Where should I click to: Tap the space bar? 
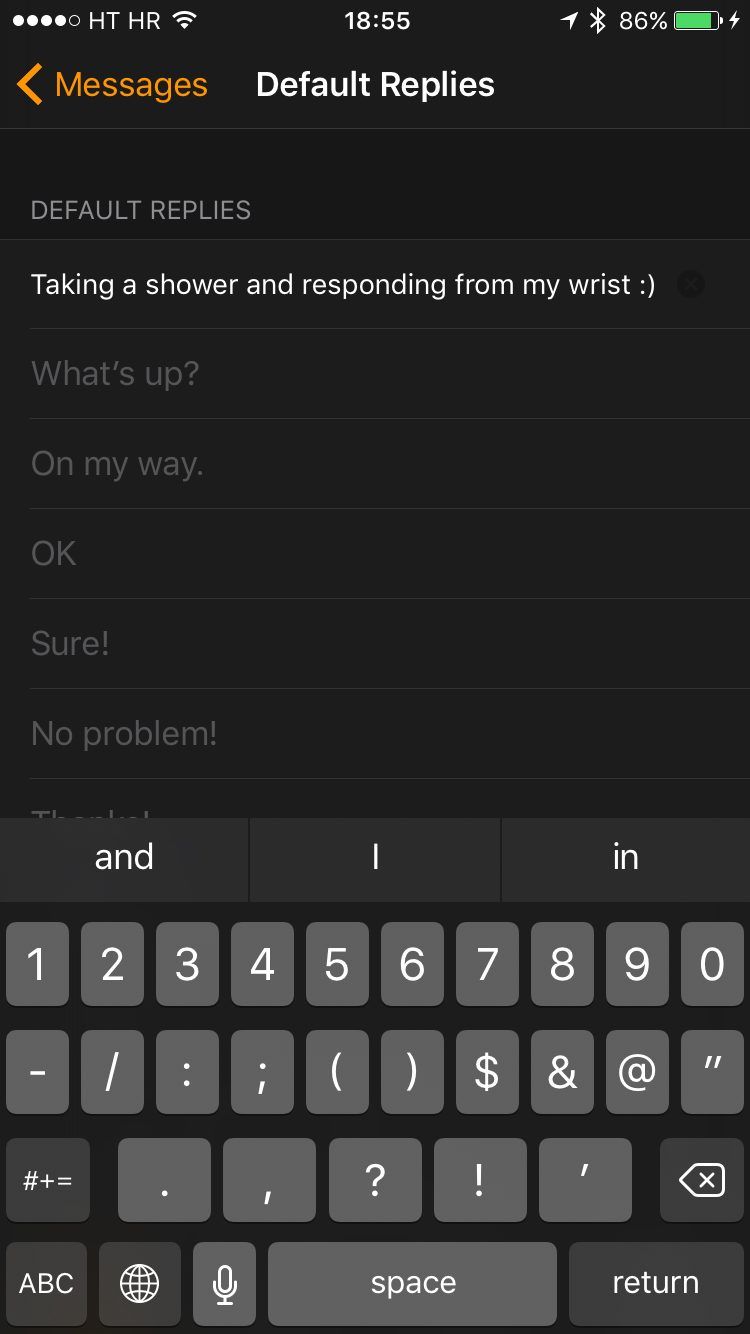click(x=412, y=1283)
